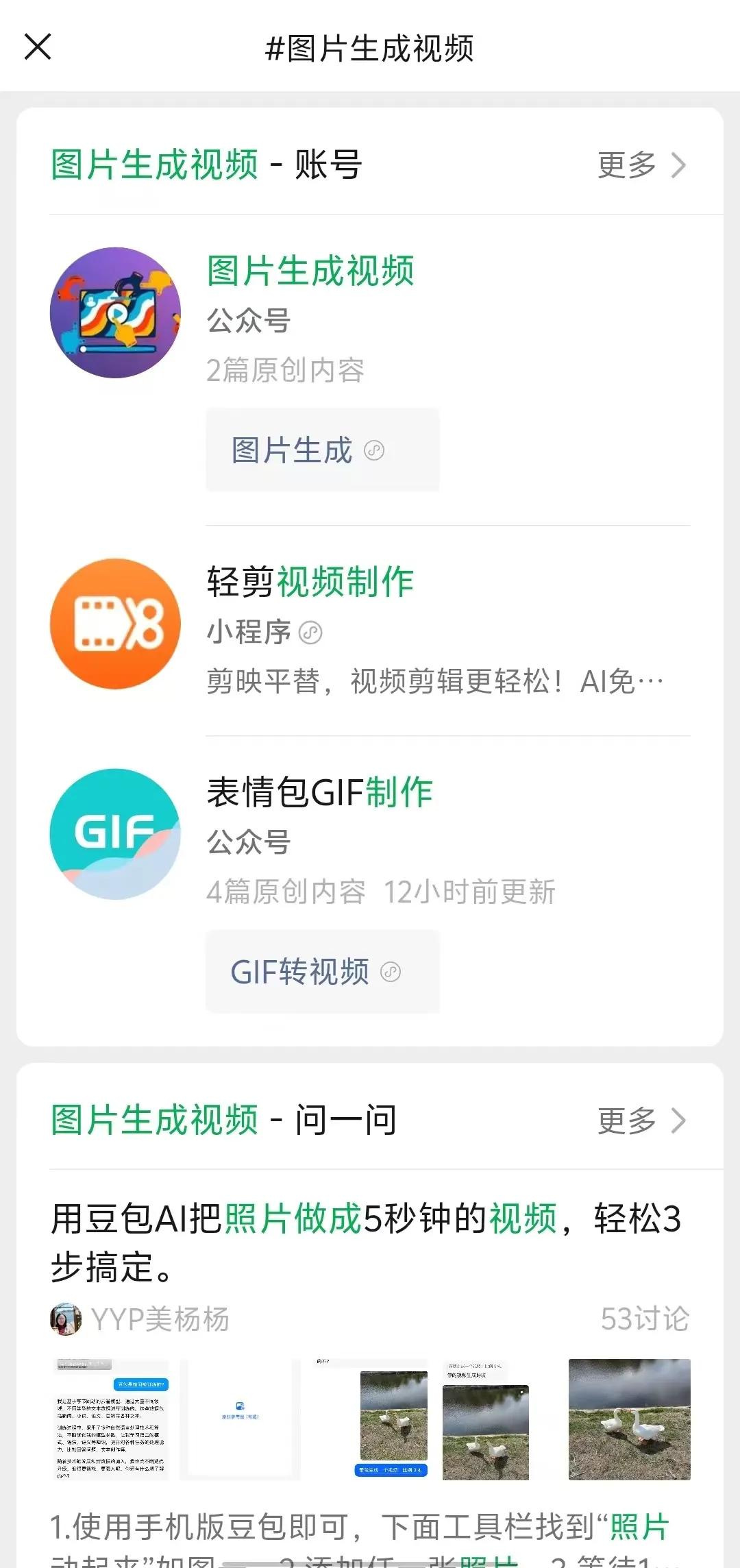Open the 轻剪视频制作 mini program
This screenshot has width=740, height=1568.
coord(310,583)
